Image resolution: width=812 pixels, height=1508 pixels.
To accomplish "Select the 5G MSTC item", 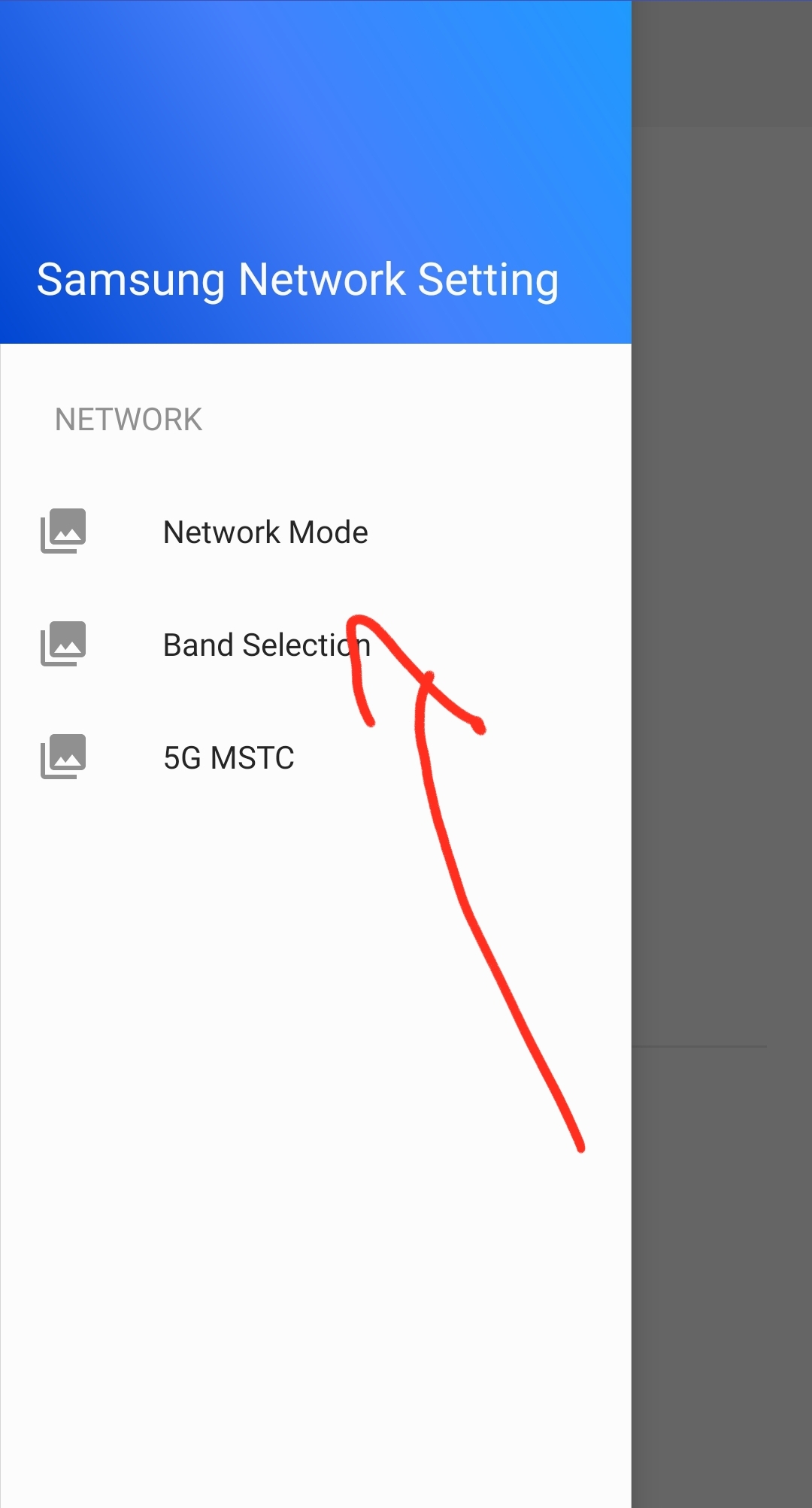I will [316, 757].
